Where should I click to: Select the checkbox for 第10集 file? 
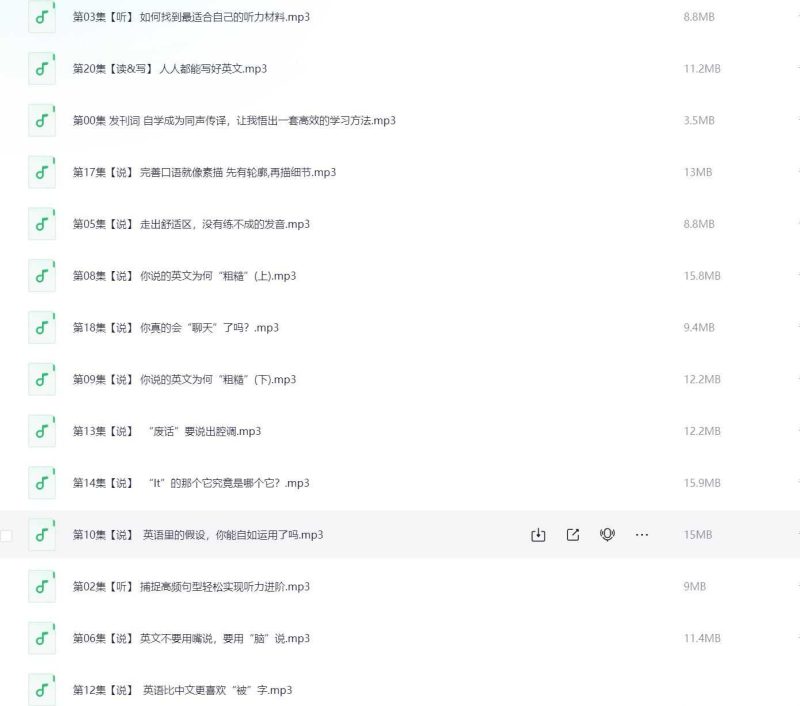[6, 536]
